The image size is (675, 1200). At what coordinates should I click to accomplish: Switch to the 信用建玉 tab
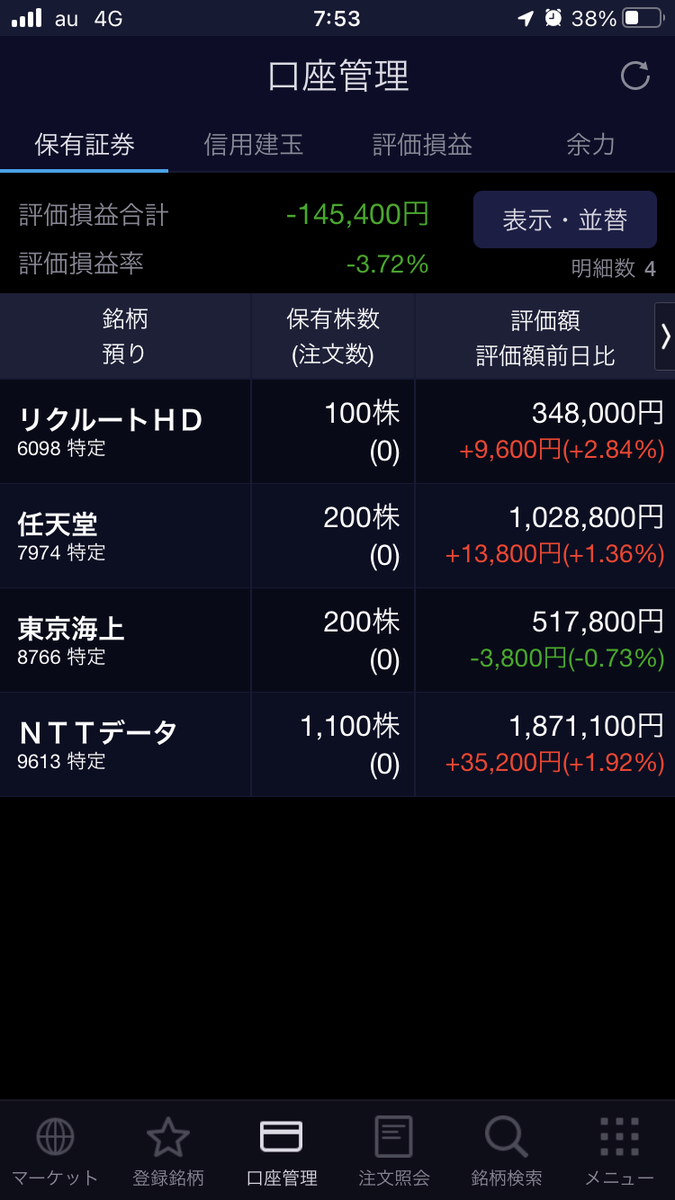pyautogui.click(x=253, y=145)
